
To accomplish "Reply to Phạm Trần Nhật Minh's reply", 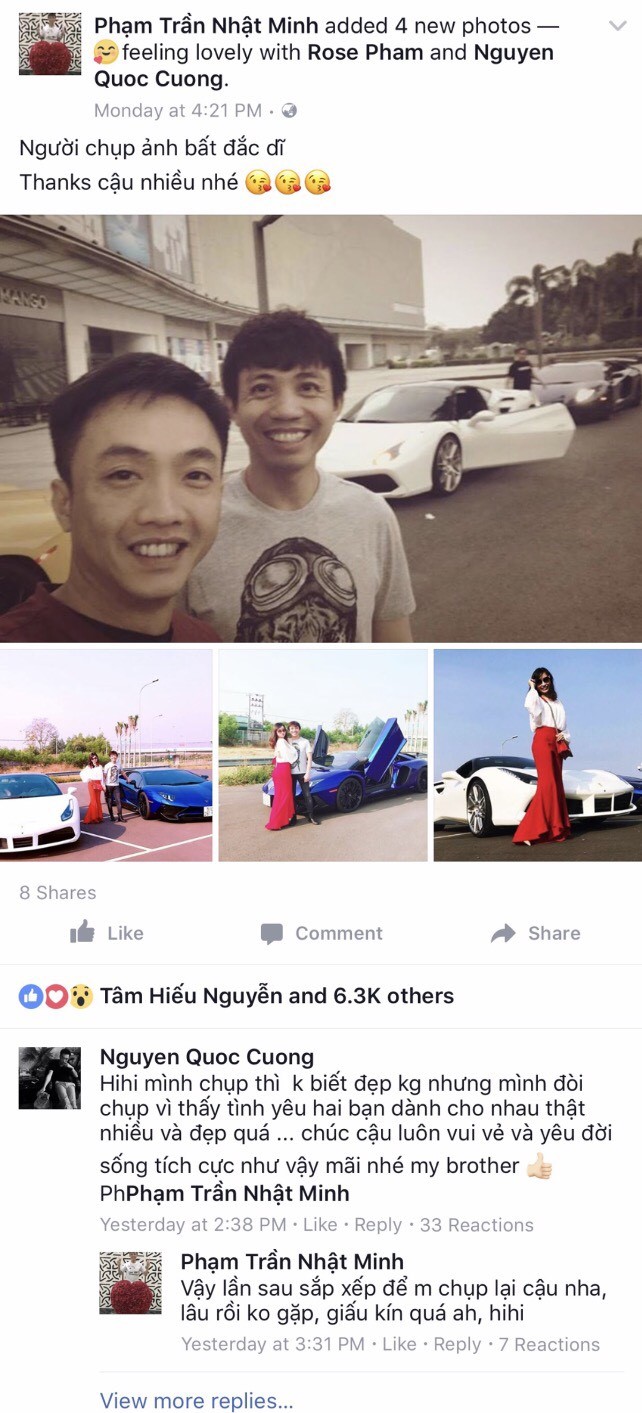I will point(457,1345).
